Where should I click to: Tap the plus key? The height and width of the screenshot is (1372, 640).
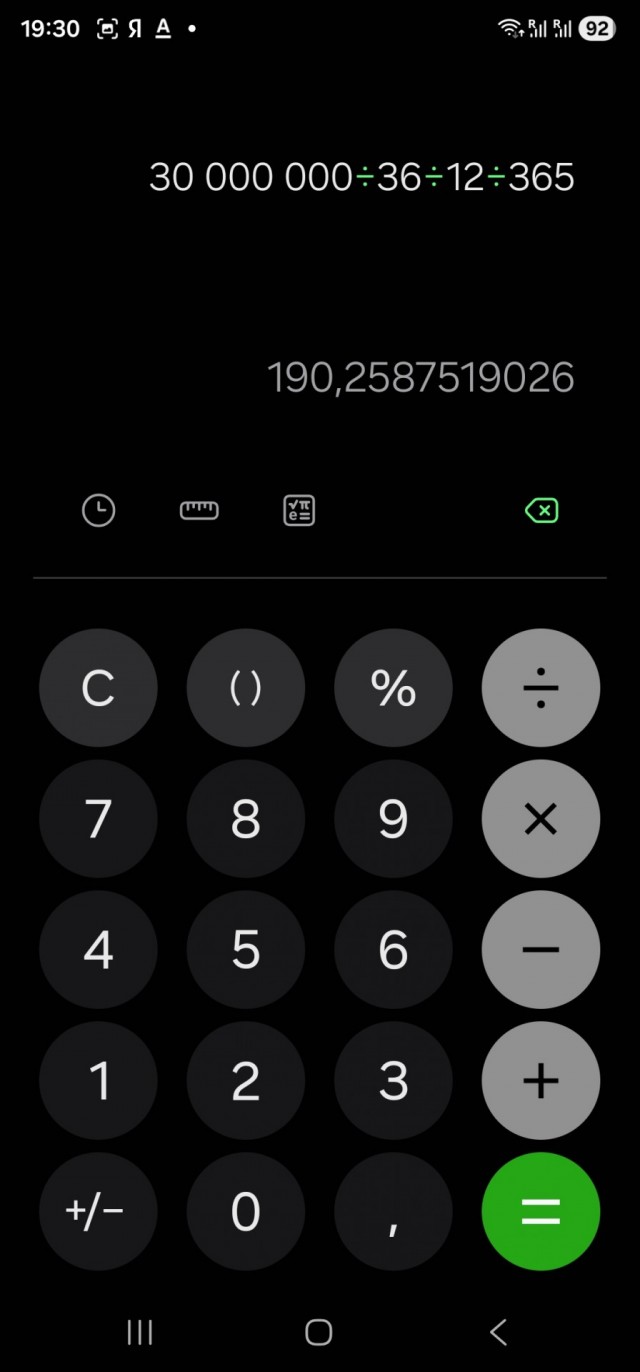click(541, 1081)
